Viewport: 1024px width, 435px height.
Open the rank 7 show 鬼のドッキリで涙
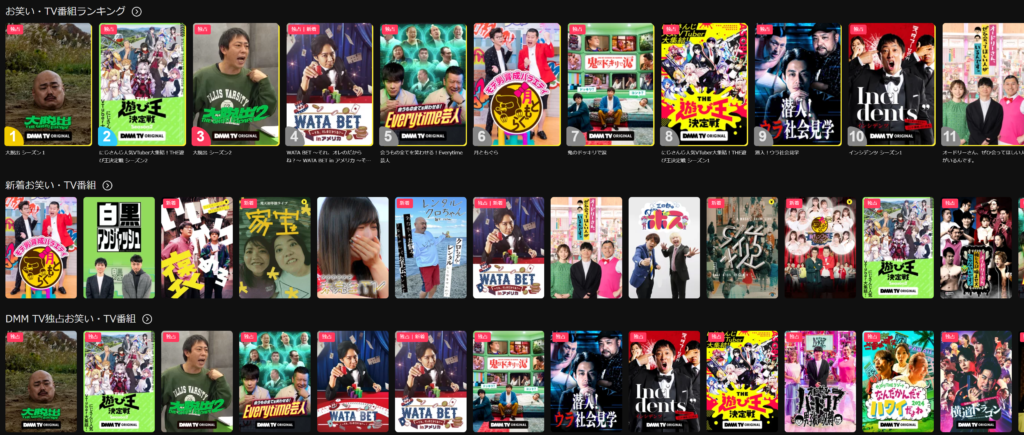pyautogui.click(x=610, y=84)
